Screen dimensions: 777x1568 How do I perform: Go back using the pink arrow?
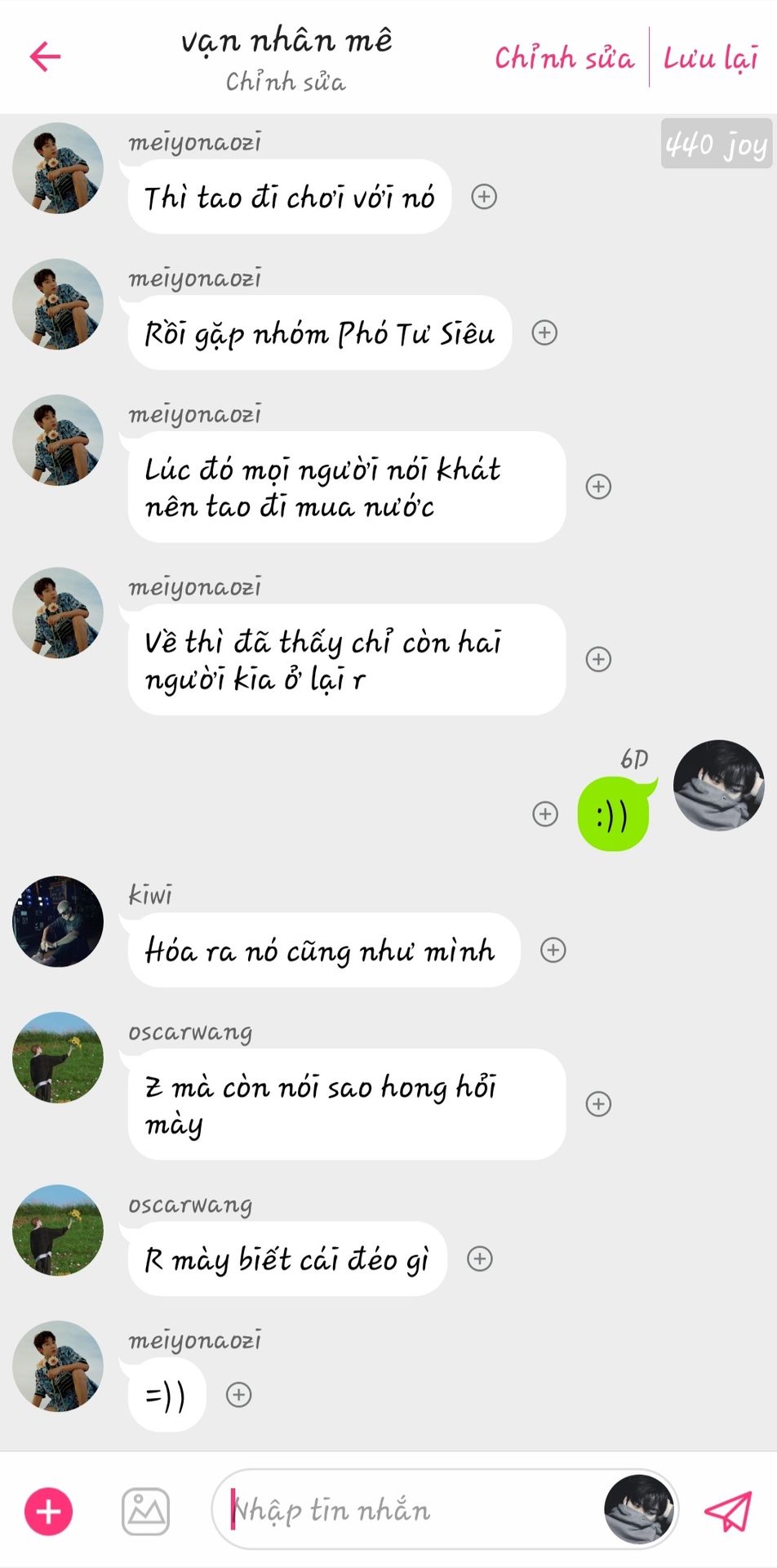click(45, 56)
